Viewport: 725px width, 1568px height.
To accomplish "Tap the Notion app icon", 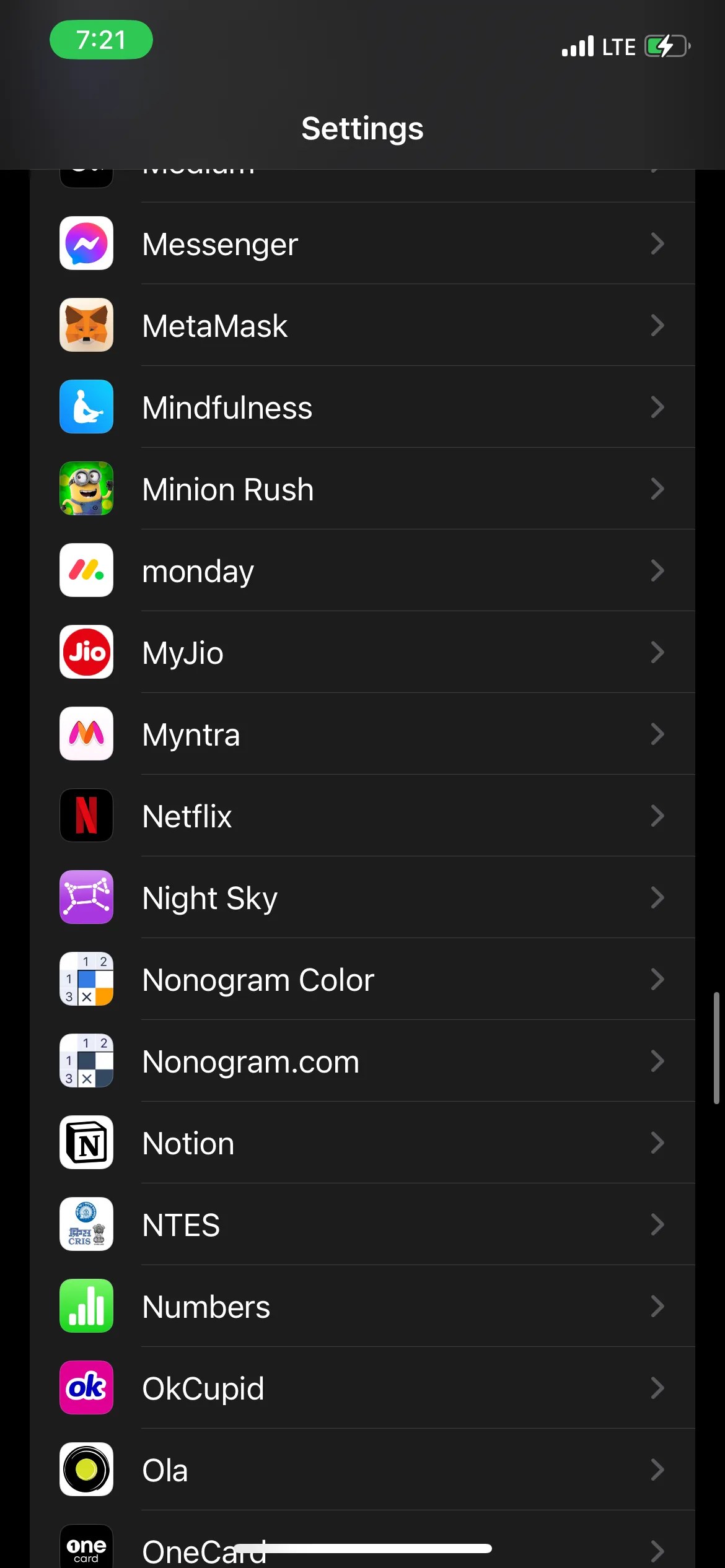I will pos(86,1143).
